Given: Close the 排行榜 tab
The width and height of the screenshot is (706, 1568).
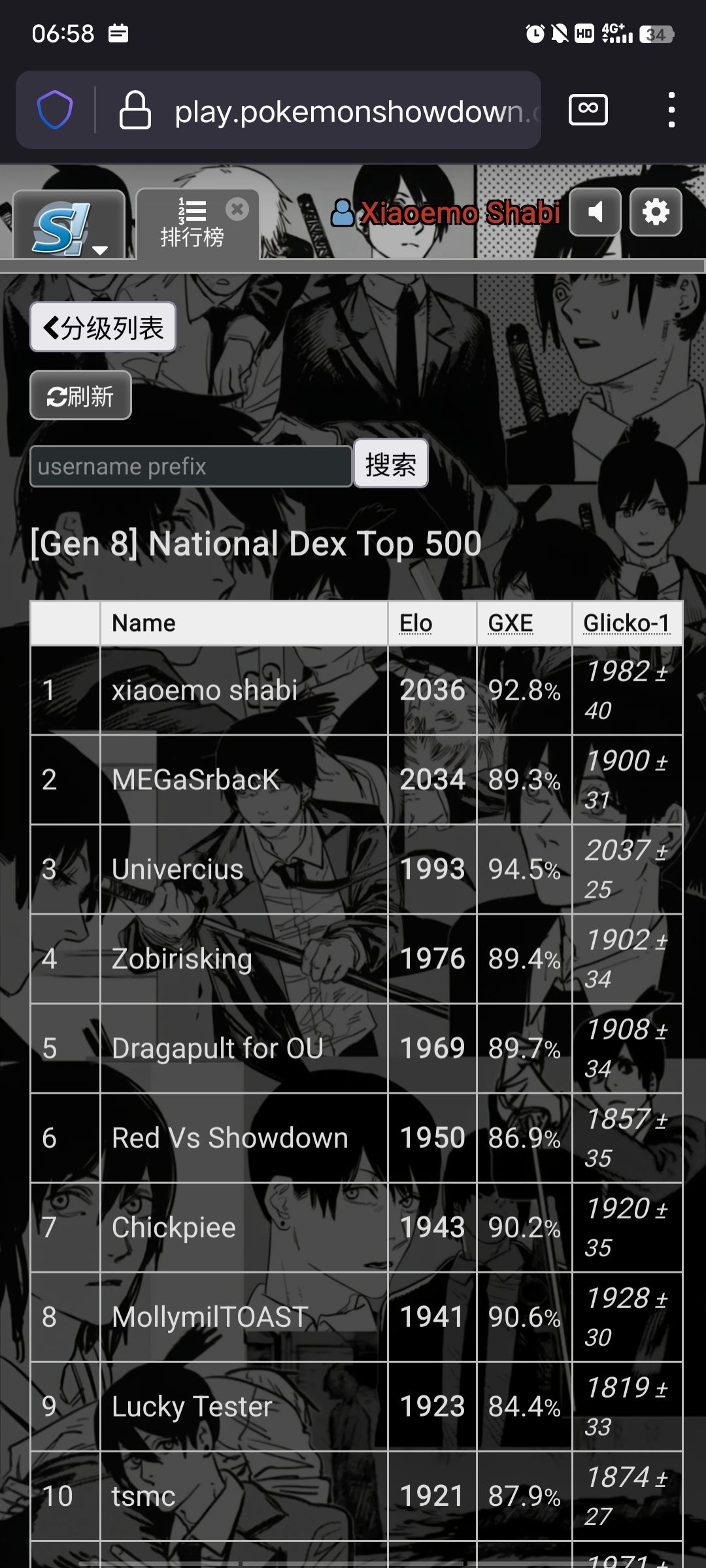Looking at the screenshot, I should pos(237,209).
